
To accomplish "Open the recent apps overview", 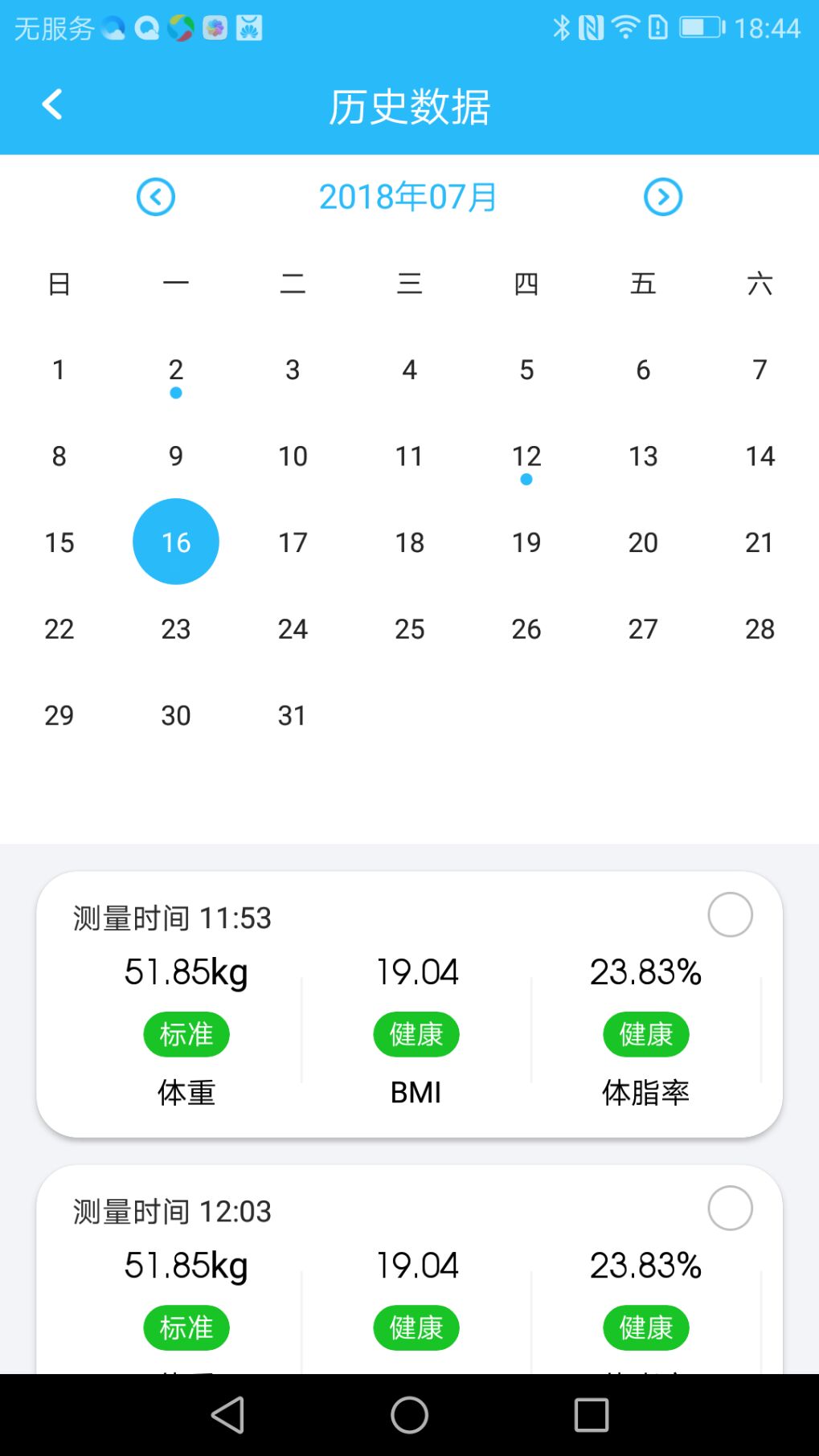I will 592,1415.
